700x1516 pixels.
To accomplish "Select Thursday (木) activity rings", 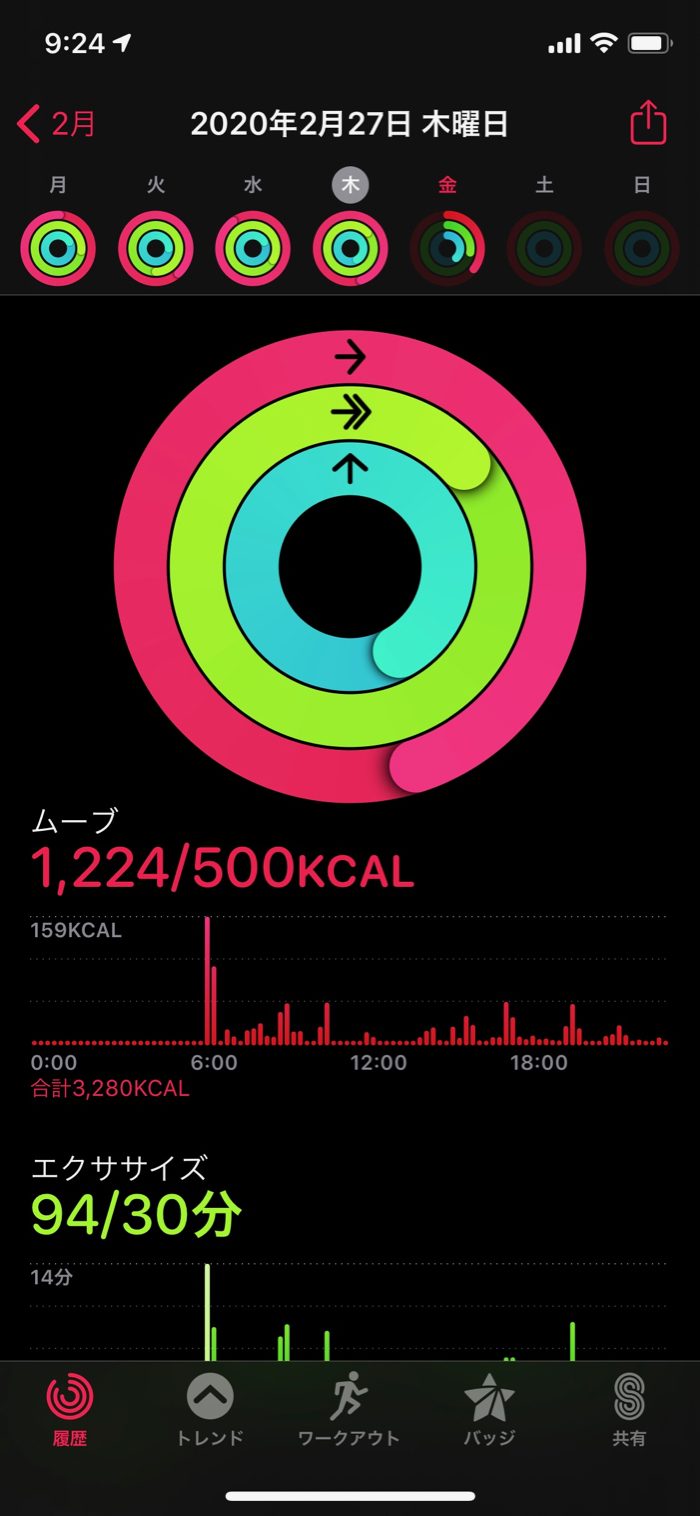I will click(350, 246).
